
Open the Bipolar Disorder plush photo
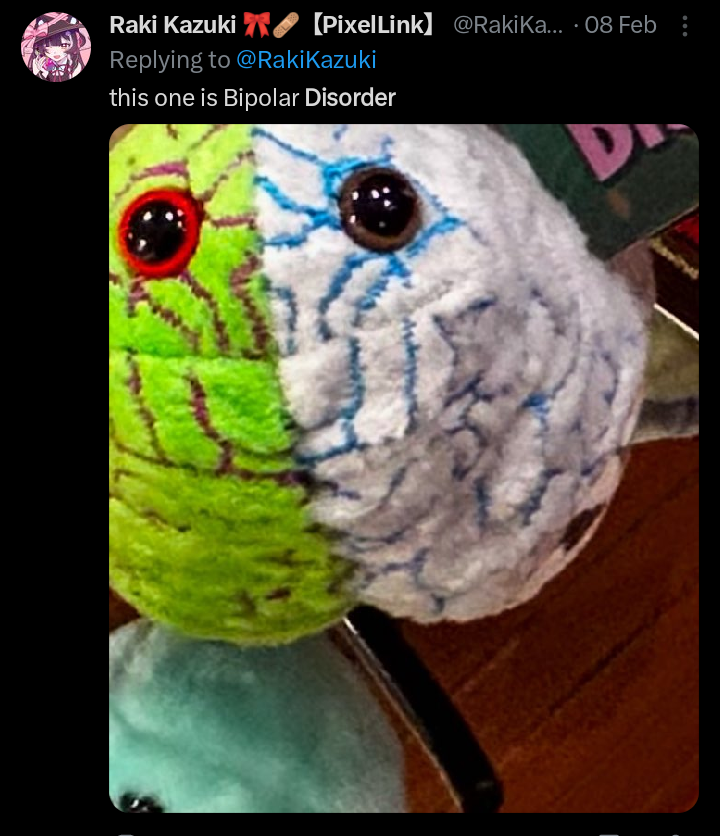(403, 467)
